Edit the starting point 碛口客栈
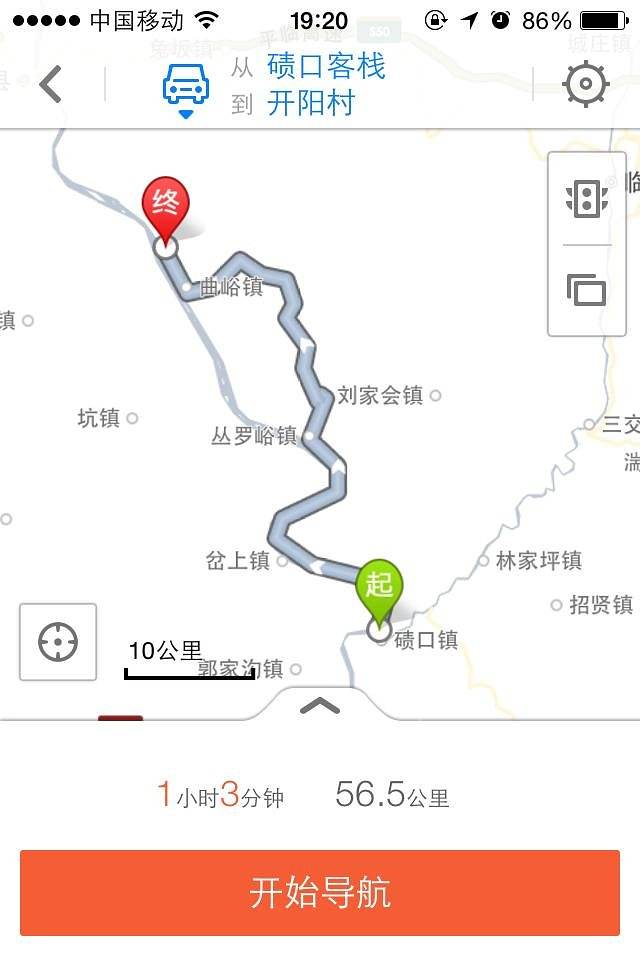This screenshot has width=640, height=960. point(326,67)
